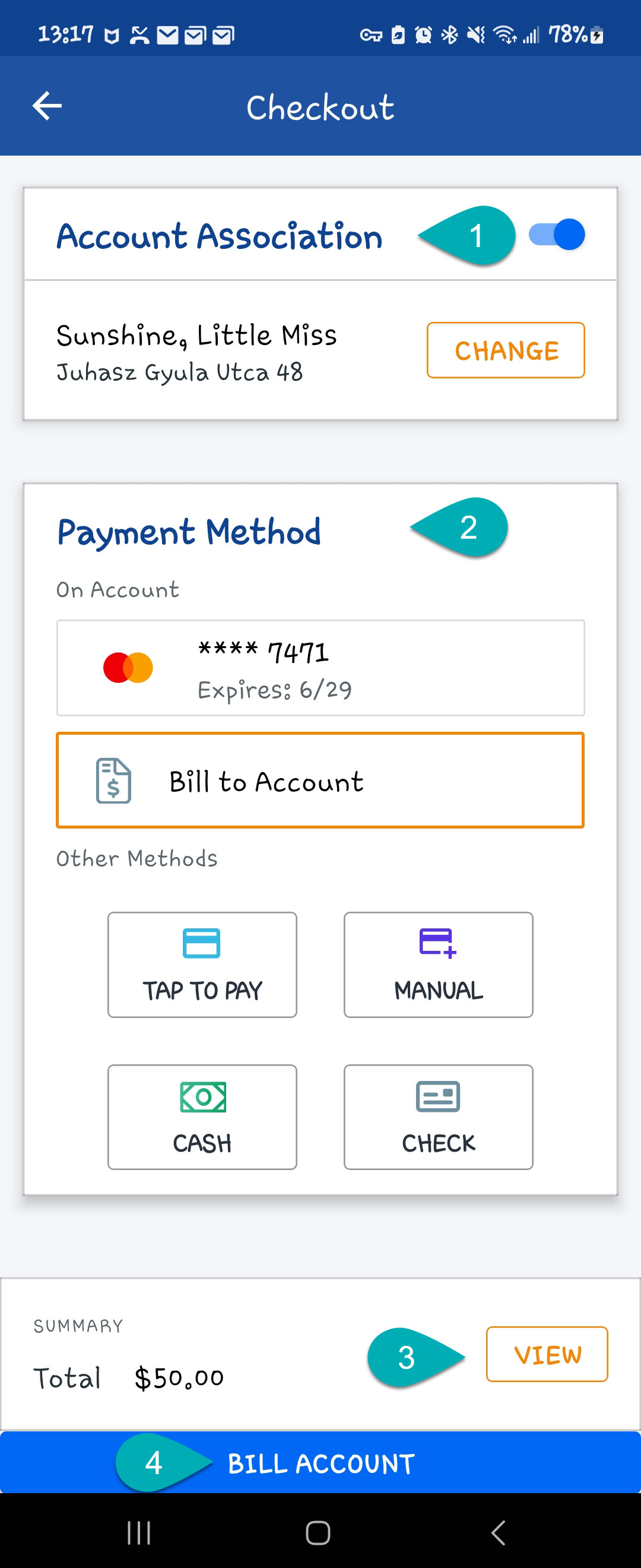This screenshot has height=1568, width=641.
Task: Pay with Cash
Action: pyautogui.click(x=202, y=1117)
